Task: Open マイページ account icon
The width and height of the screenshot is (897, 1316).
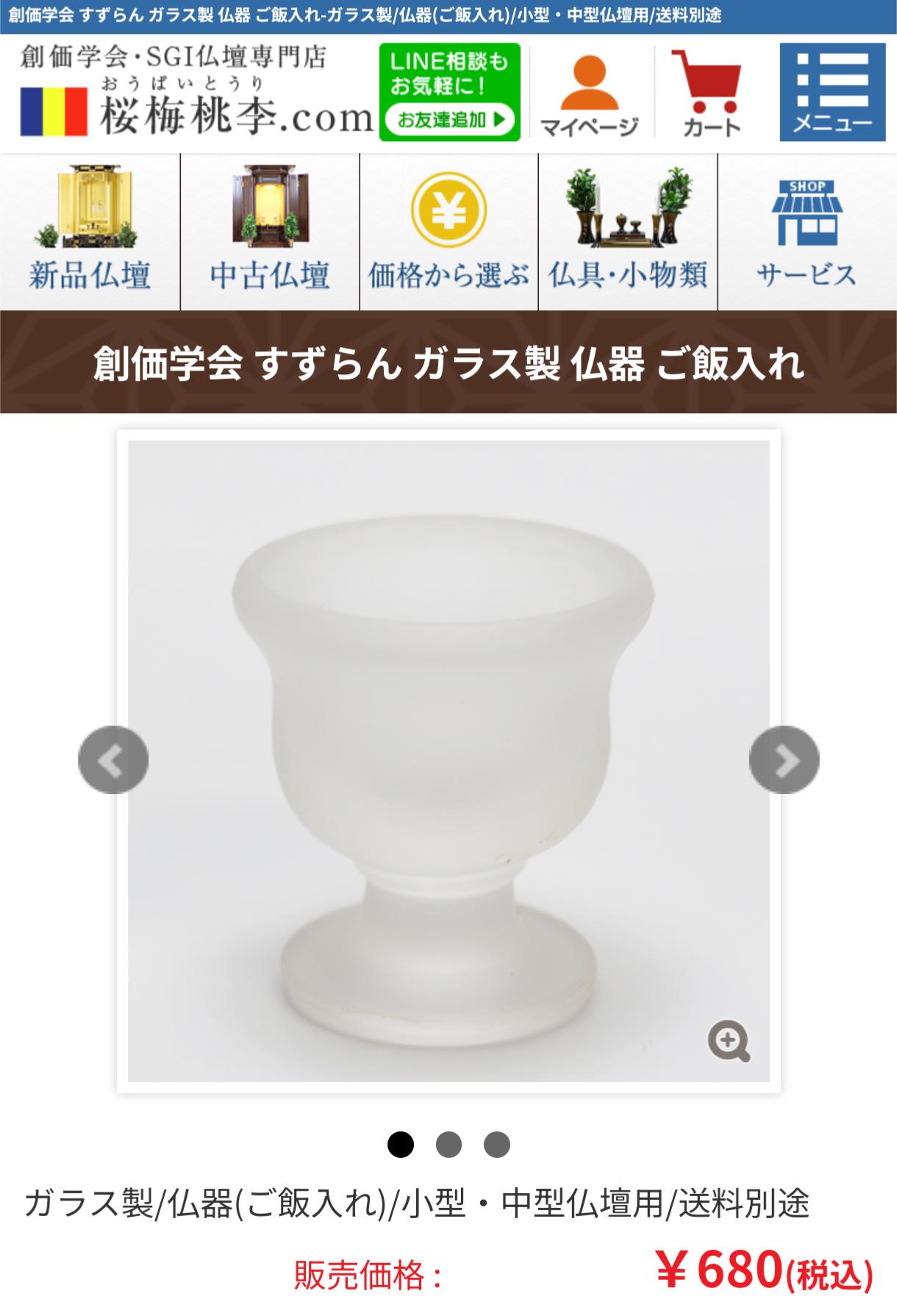Action: point(589,93)
